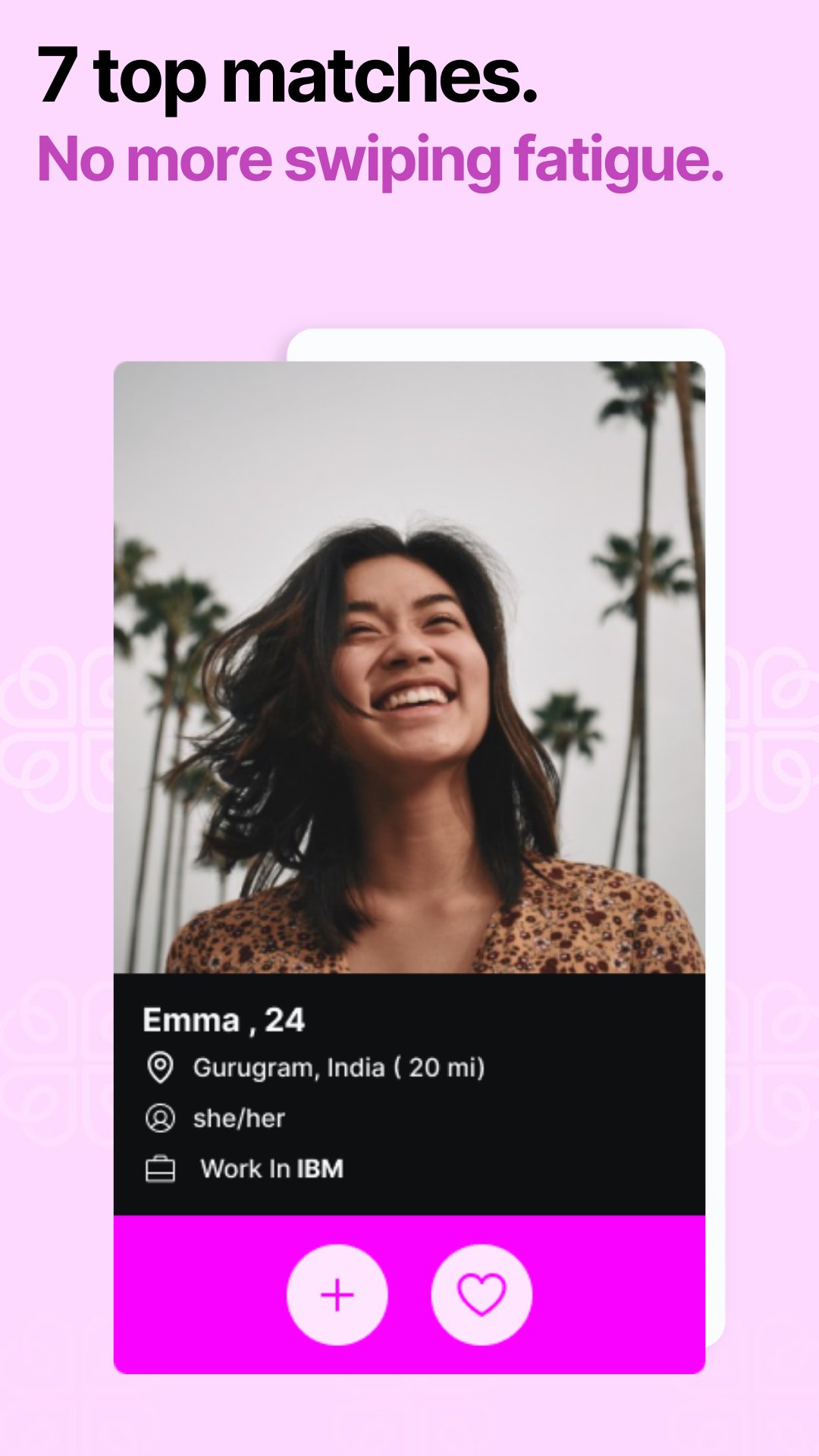Open the Work In IBM detail row
819x1456 pixels.
(x=271, y=1169)
